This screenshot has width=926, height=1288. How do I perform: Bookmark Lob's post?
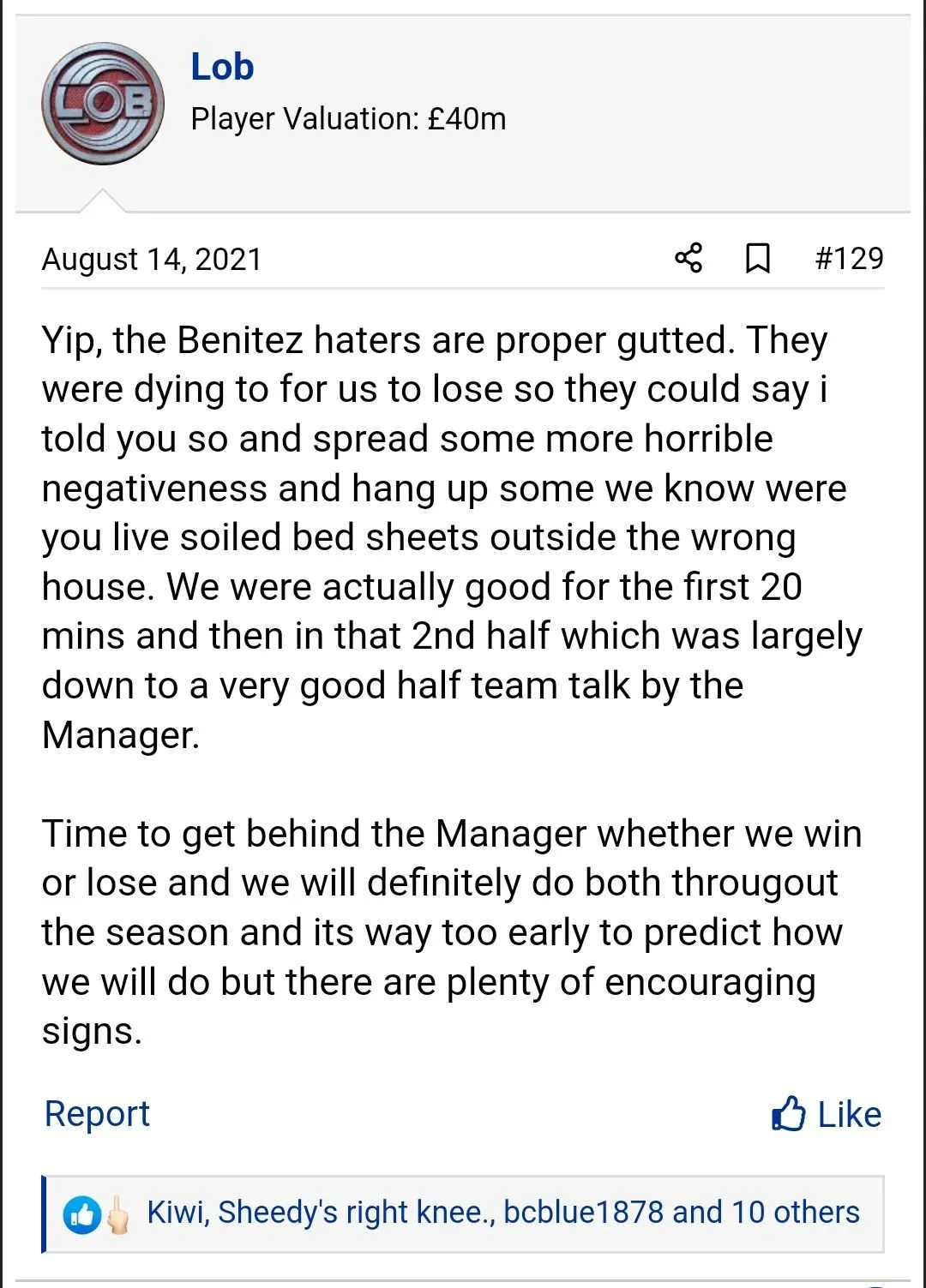coord(757,258)
